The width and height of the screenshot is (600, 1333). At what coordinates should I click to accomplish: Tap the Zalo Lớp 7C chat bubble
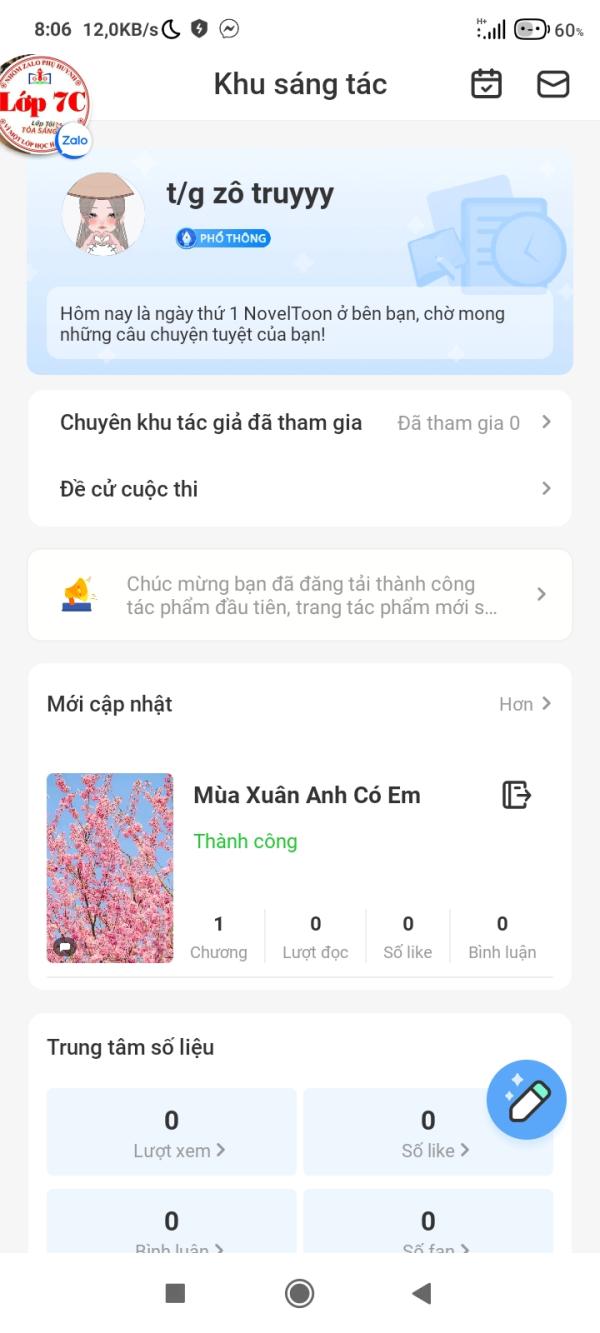tap(45, 105)
